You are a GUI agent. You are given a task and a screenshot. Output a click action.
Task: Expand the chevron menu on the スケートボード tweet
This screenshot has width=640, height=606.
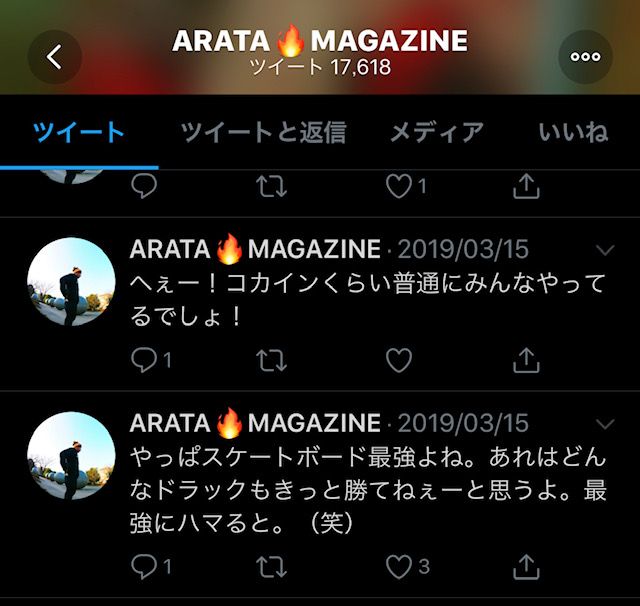click(x=606, y=423)
